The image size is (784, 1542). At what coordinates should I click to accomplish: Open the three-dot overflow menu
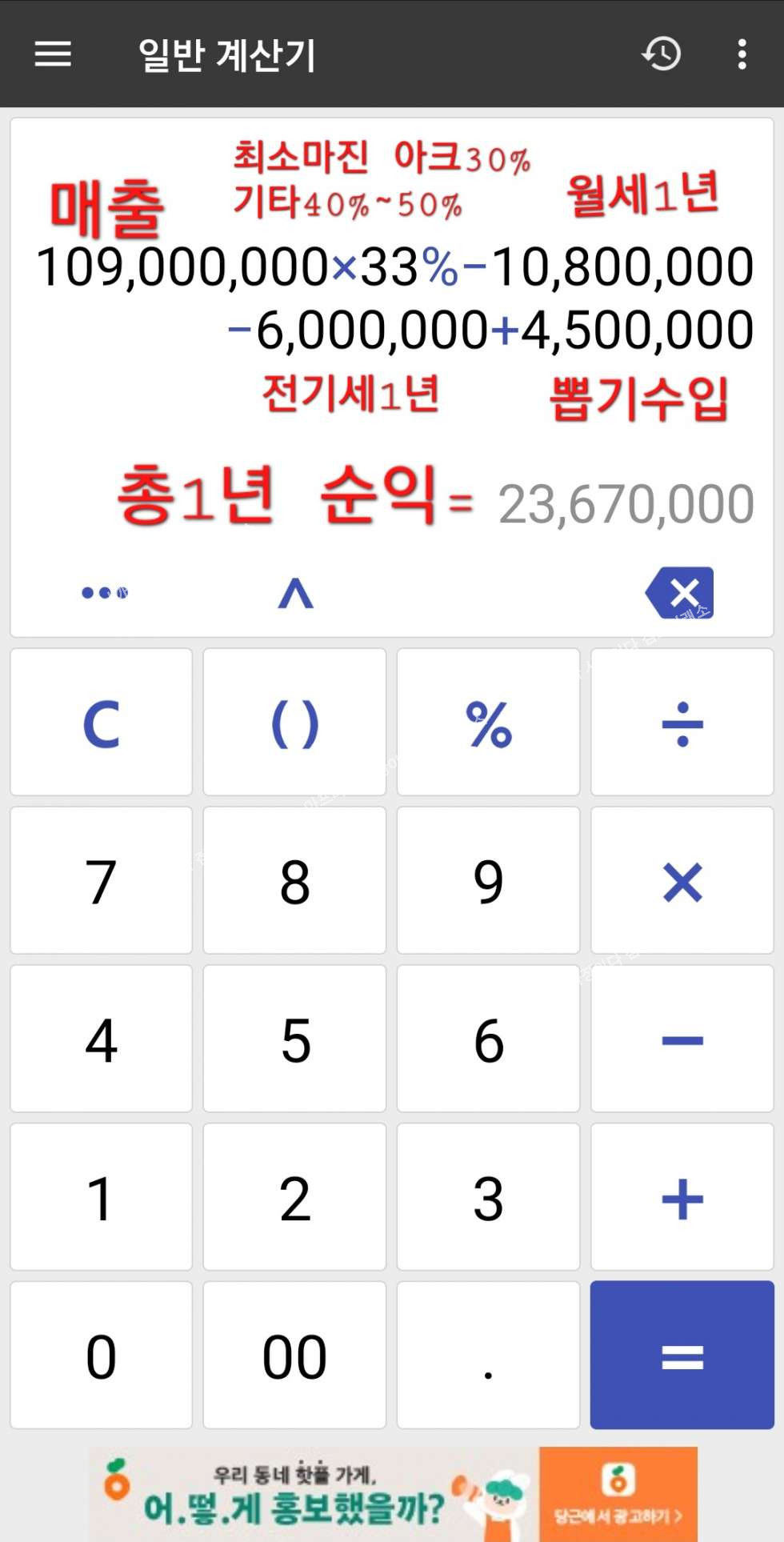tap(742, 54)
